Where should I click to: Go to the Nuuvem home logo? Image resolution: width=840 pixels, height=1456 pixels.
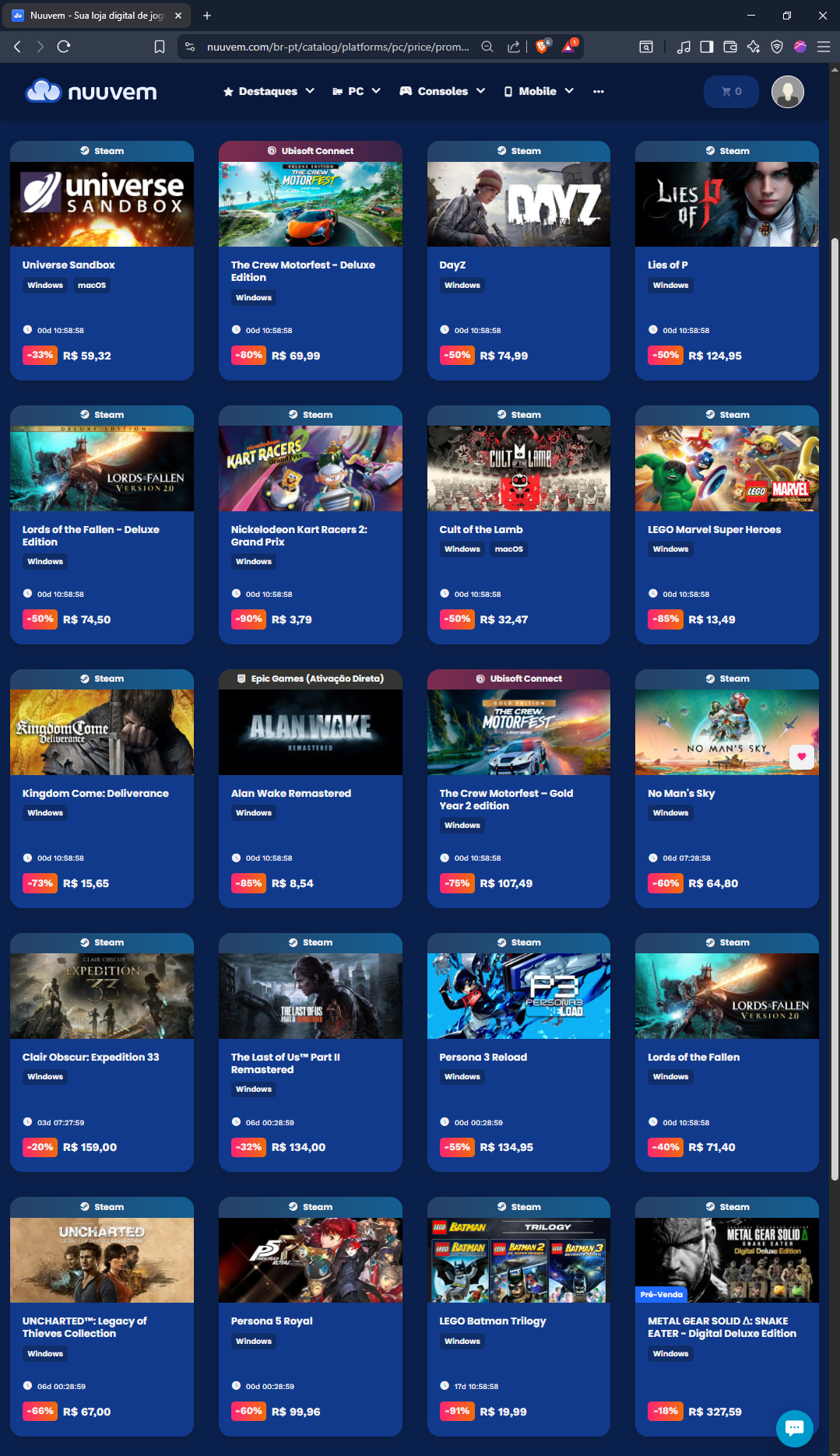point(91,92)
